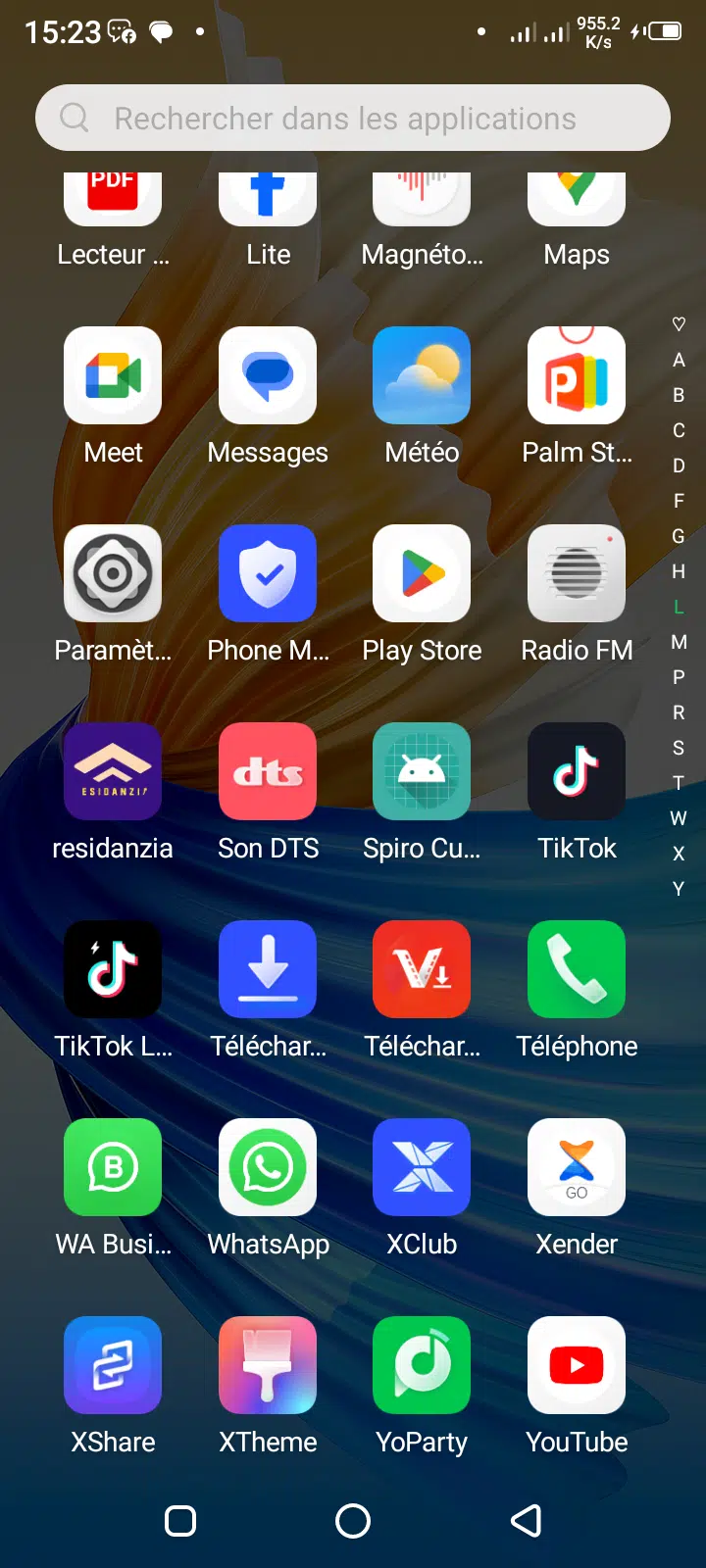
Task: Launch the Messages app
Action: (x=268, y=376)
